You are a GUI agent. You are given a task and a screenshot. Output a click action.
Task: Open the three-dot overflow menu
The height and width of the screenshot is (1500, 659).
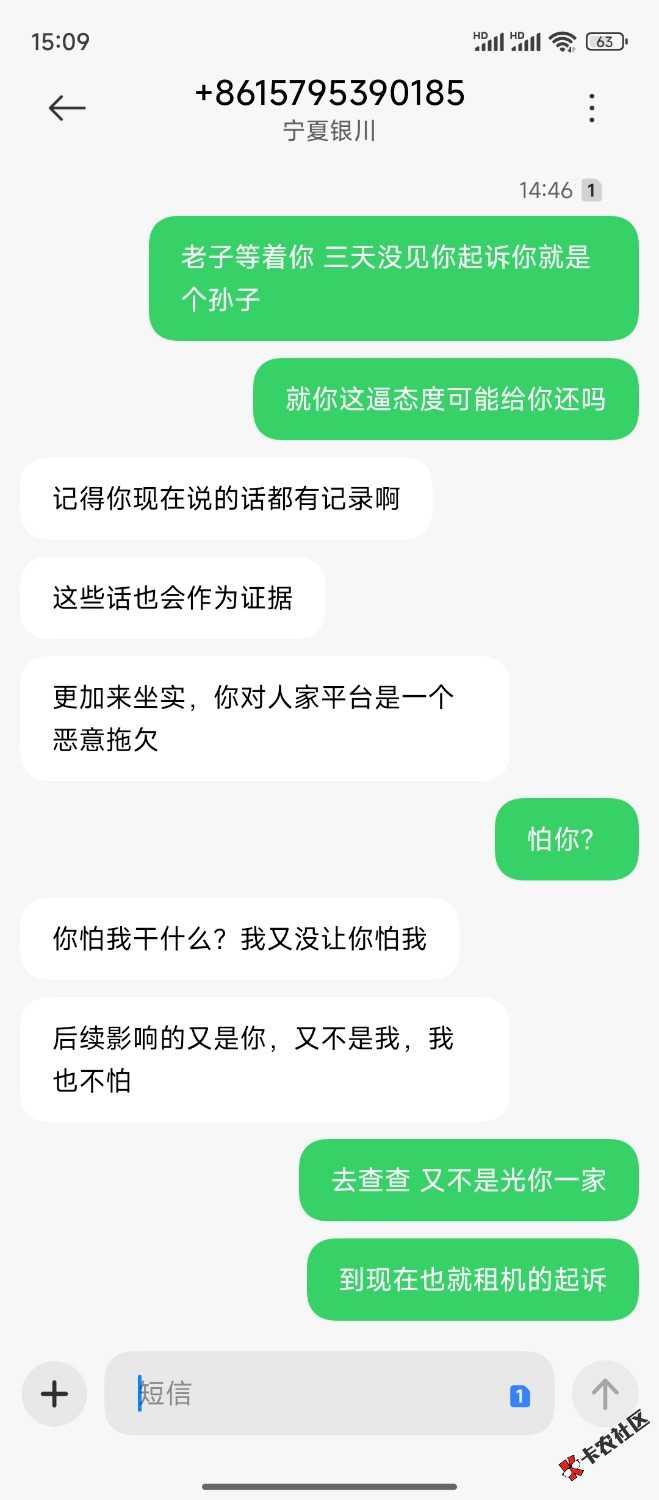pyautogui.click(x=592, y=108)
